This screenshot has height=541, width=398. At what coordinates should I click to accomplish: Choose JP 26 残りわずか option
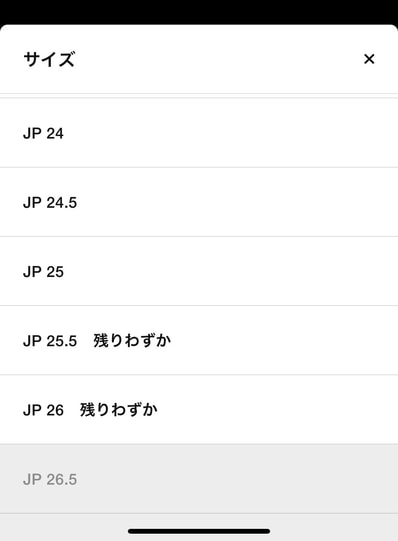199,410
